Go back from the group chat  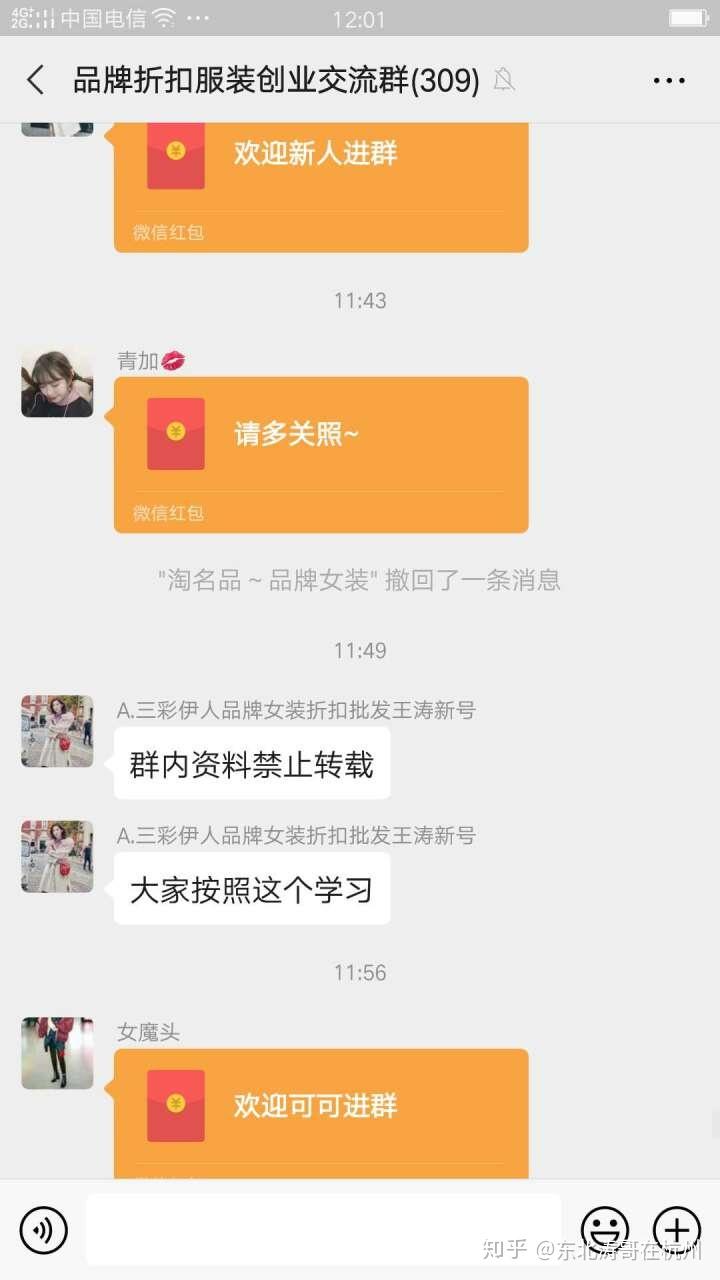tap(36, 80)
